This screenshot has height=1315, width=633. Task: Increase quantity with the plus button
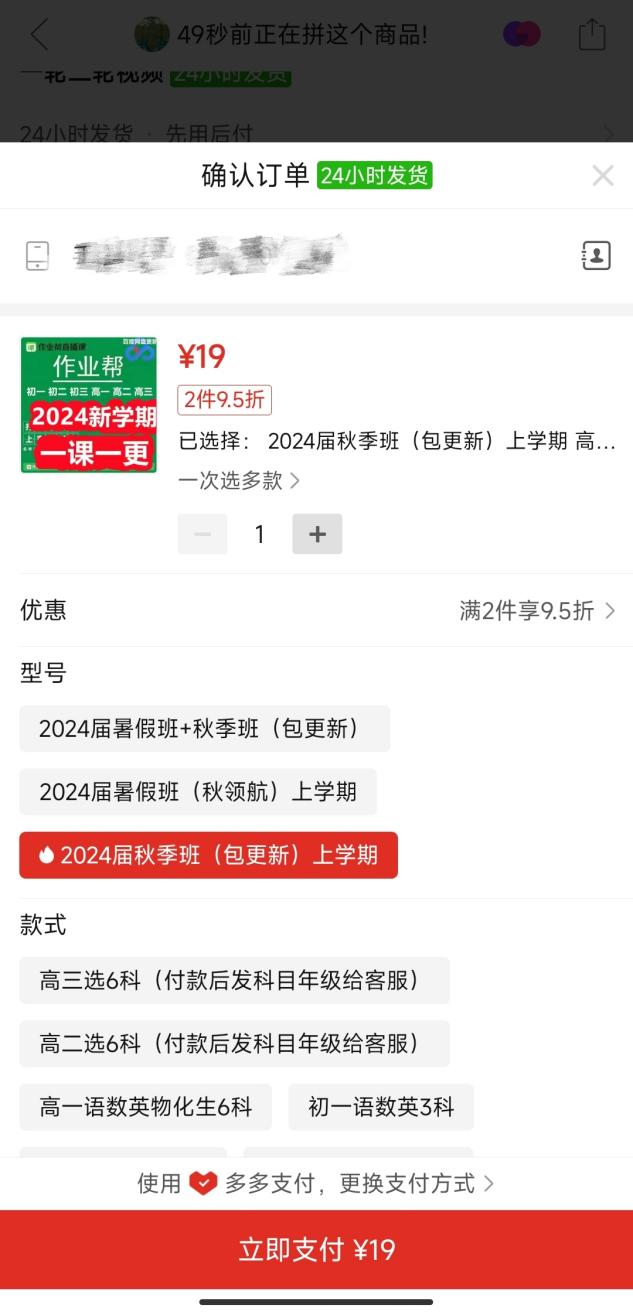click(x=317, y=534)
